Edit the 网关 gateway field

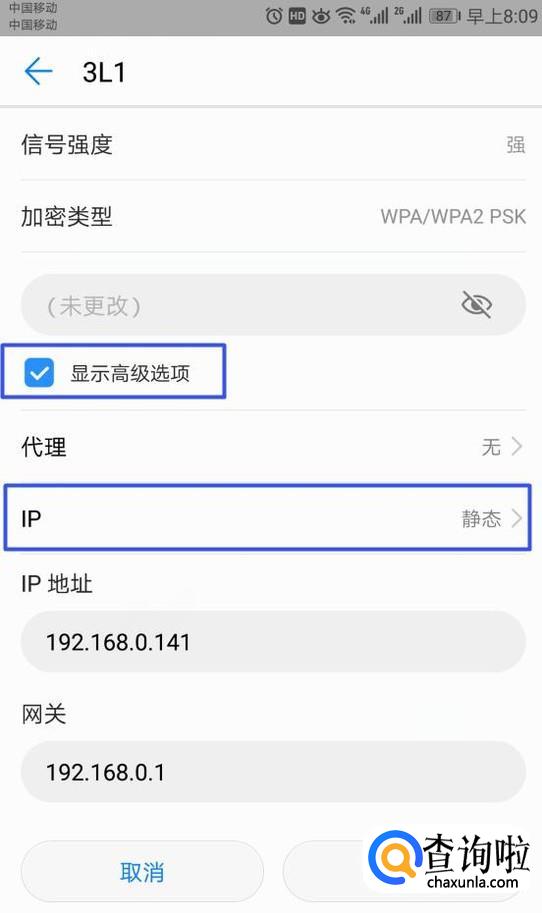[x=273, y=772]
